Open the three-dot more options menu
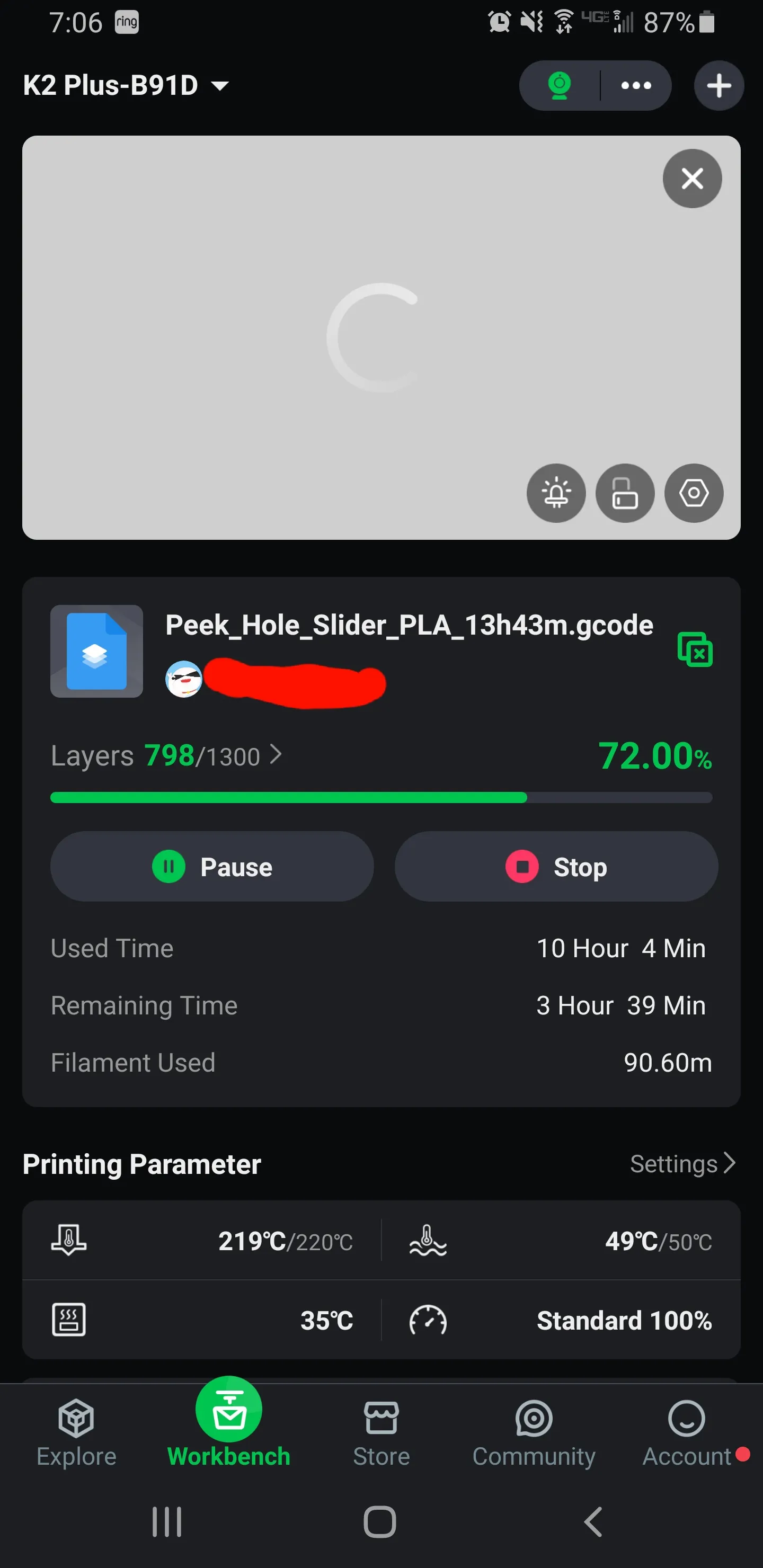 636,86
